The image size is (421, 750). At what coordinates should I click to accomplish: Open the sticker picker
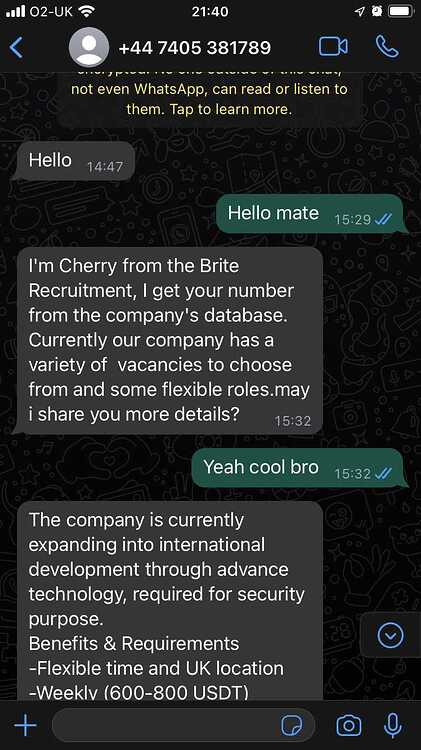(x=292, y=726)
